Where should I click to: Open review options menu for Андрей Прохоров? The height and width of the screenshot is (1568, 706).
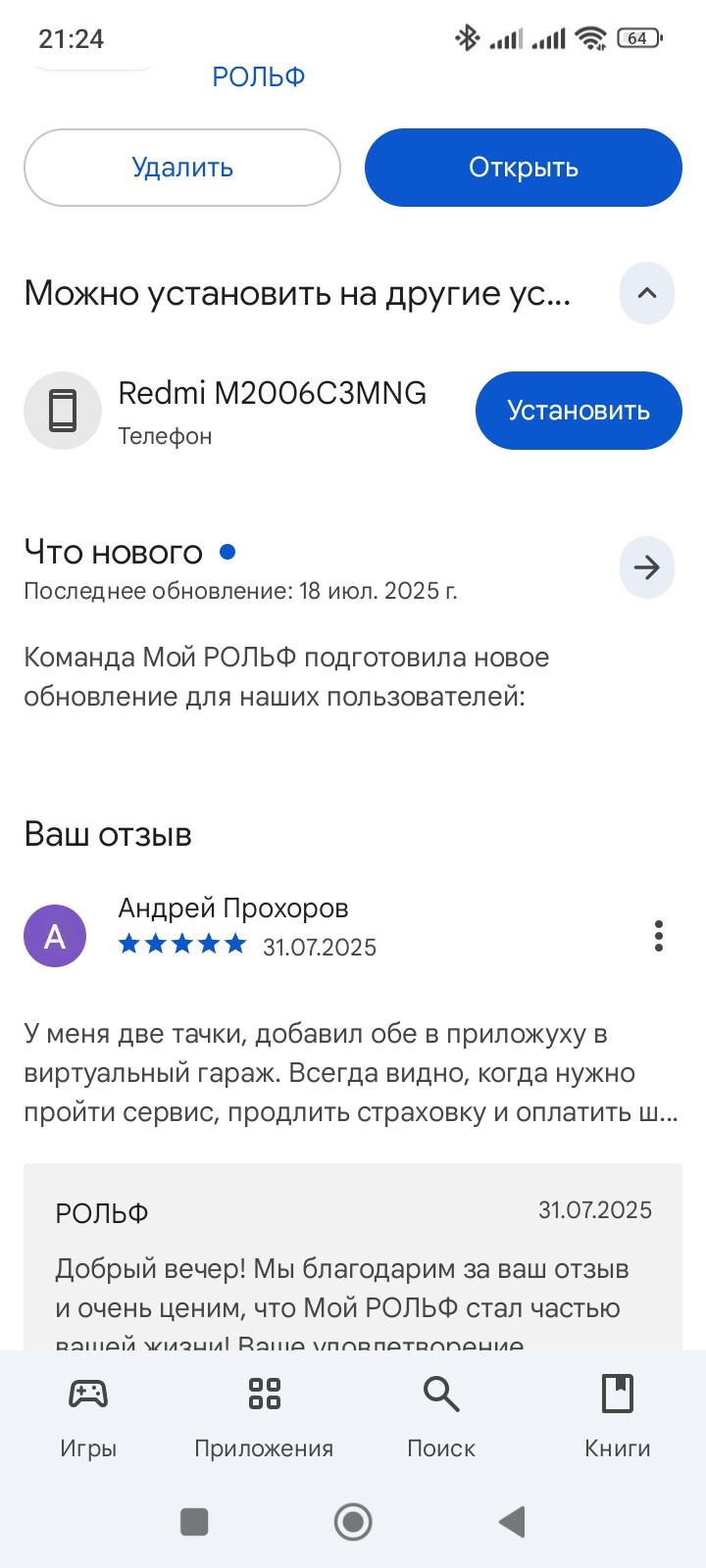pyautogui.click(x=659, y=936)
